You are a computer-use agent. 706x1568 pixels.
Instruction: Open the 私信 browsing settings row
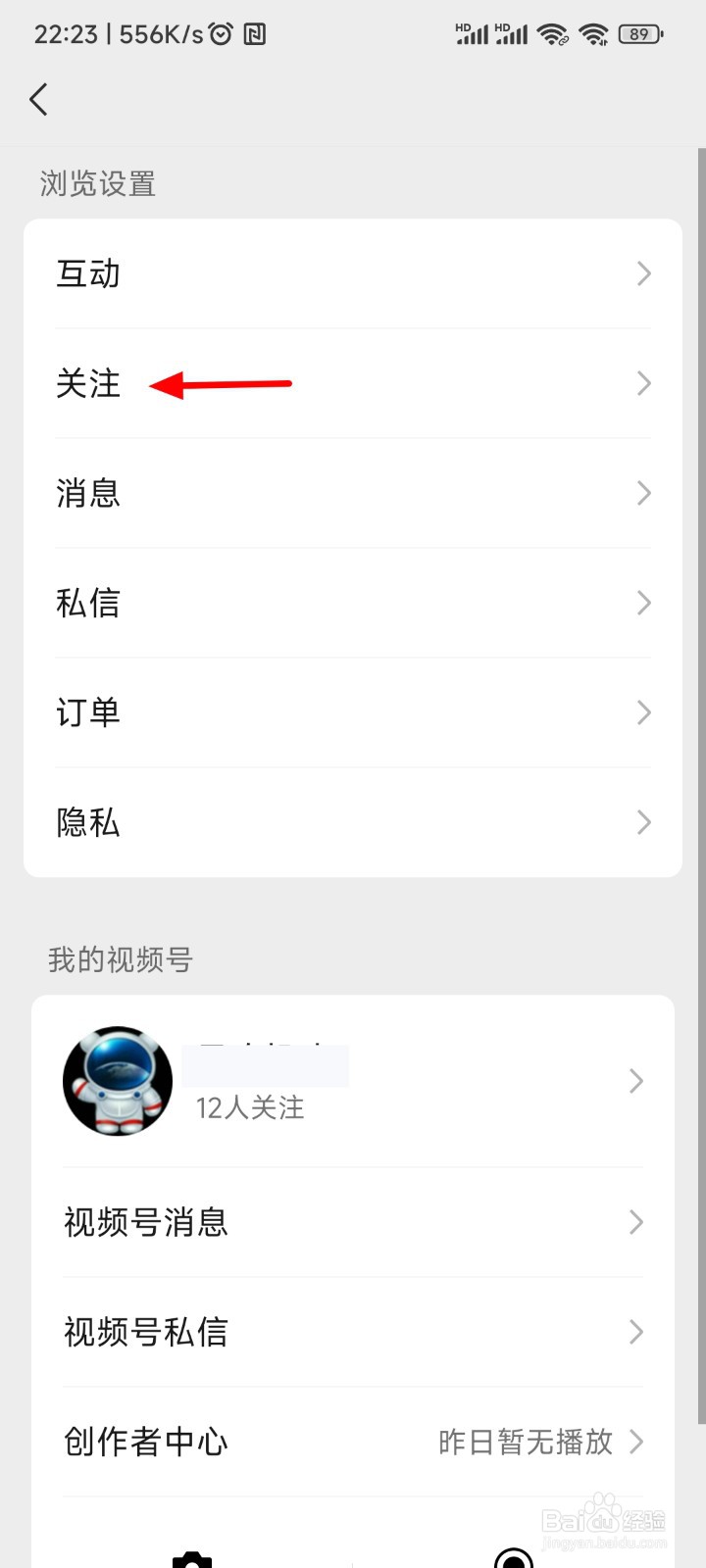coord(353,603)
